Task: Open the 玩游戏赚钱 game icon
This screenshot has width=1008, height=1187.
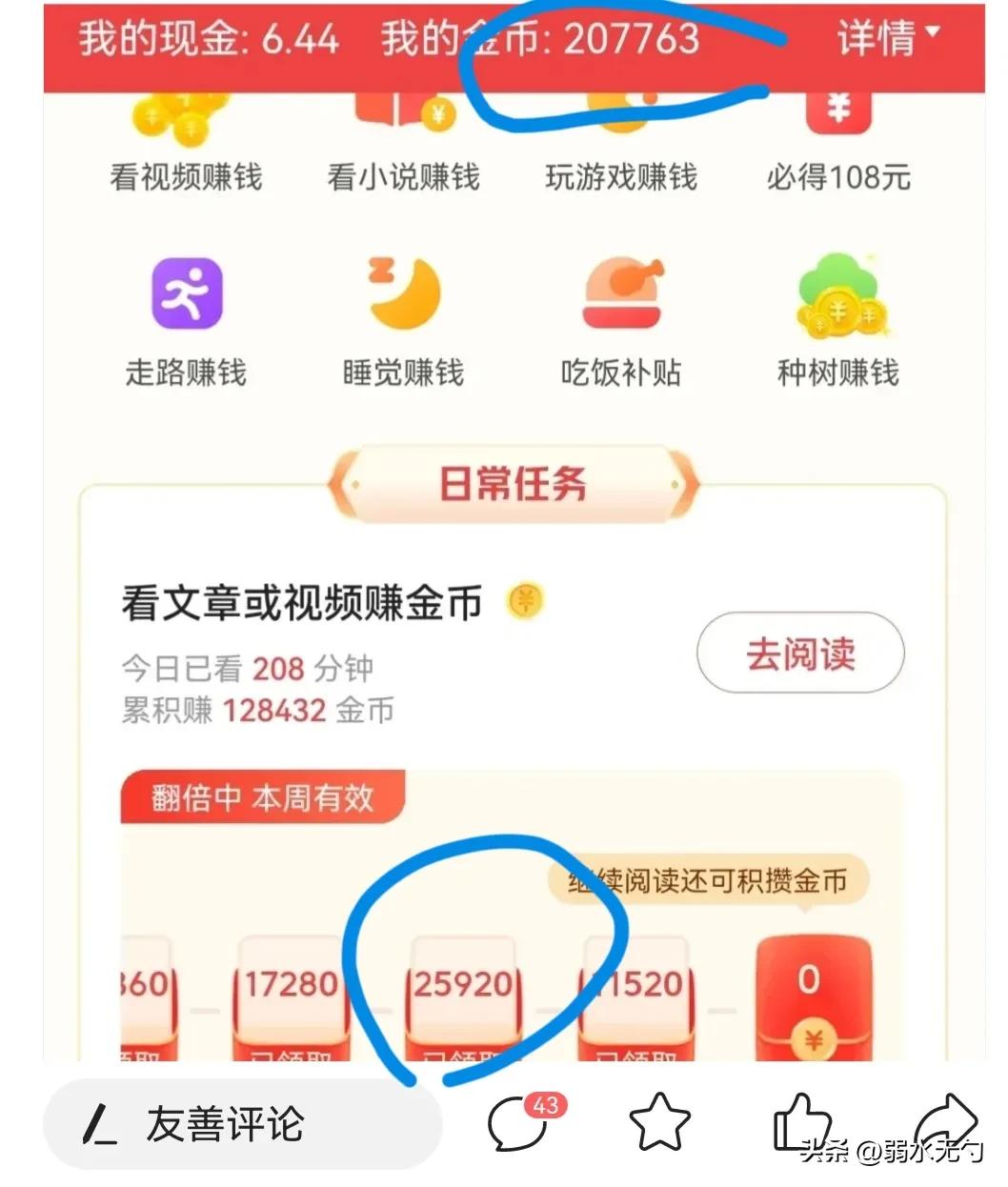Action: [x=619, y=110]
